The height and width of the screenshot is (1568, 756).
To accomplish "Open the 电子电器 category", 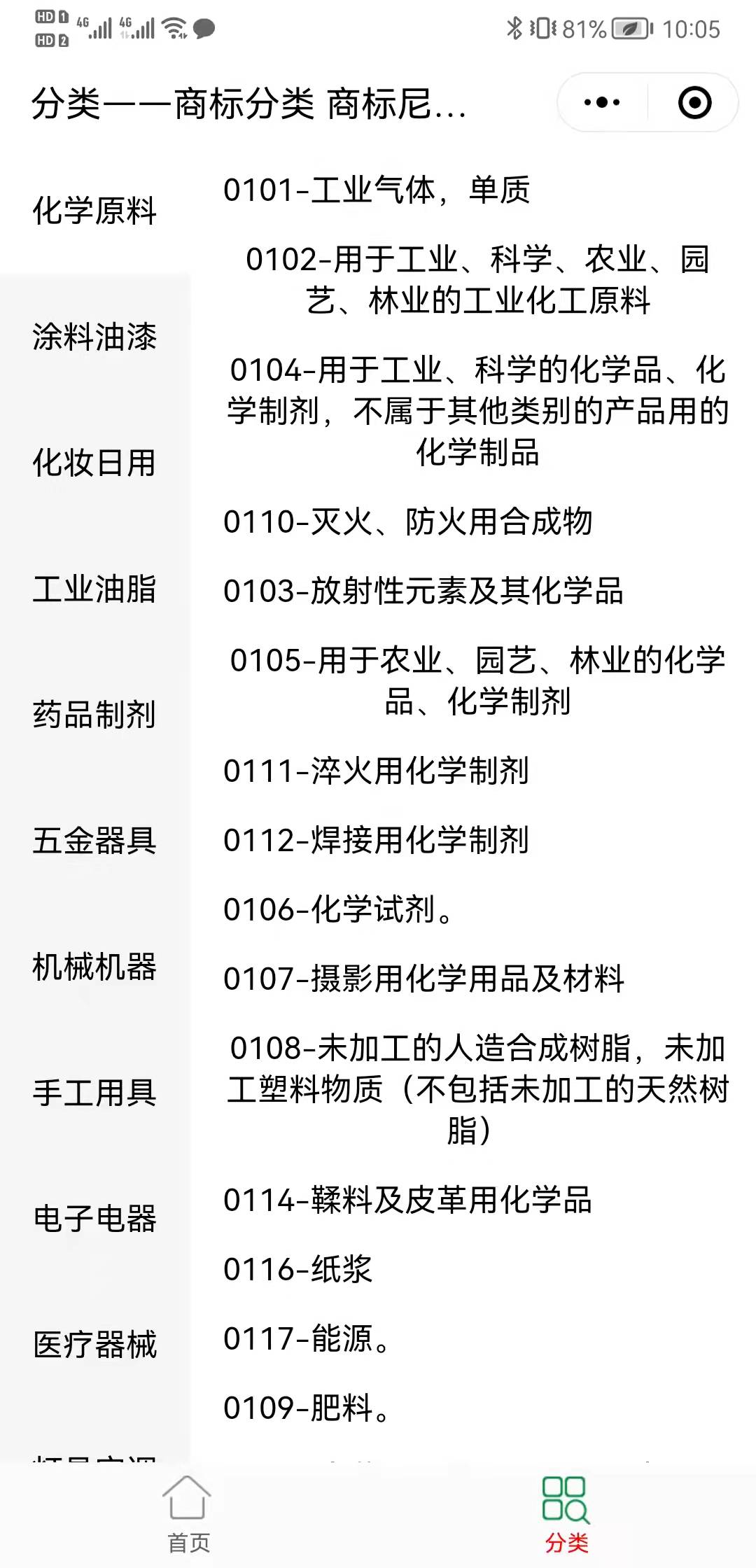I will coord(94,1219).
